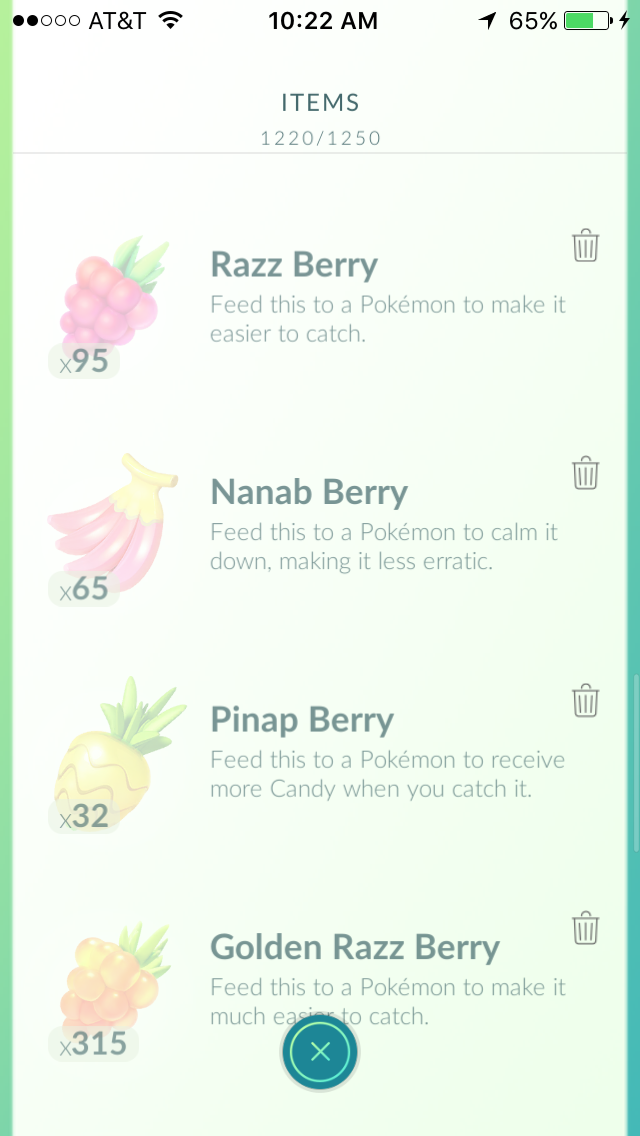
Task: Discard Razz Berry with its trash icon
Action: 585,246
